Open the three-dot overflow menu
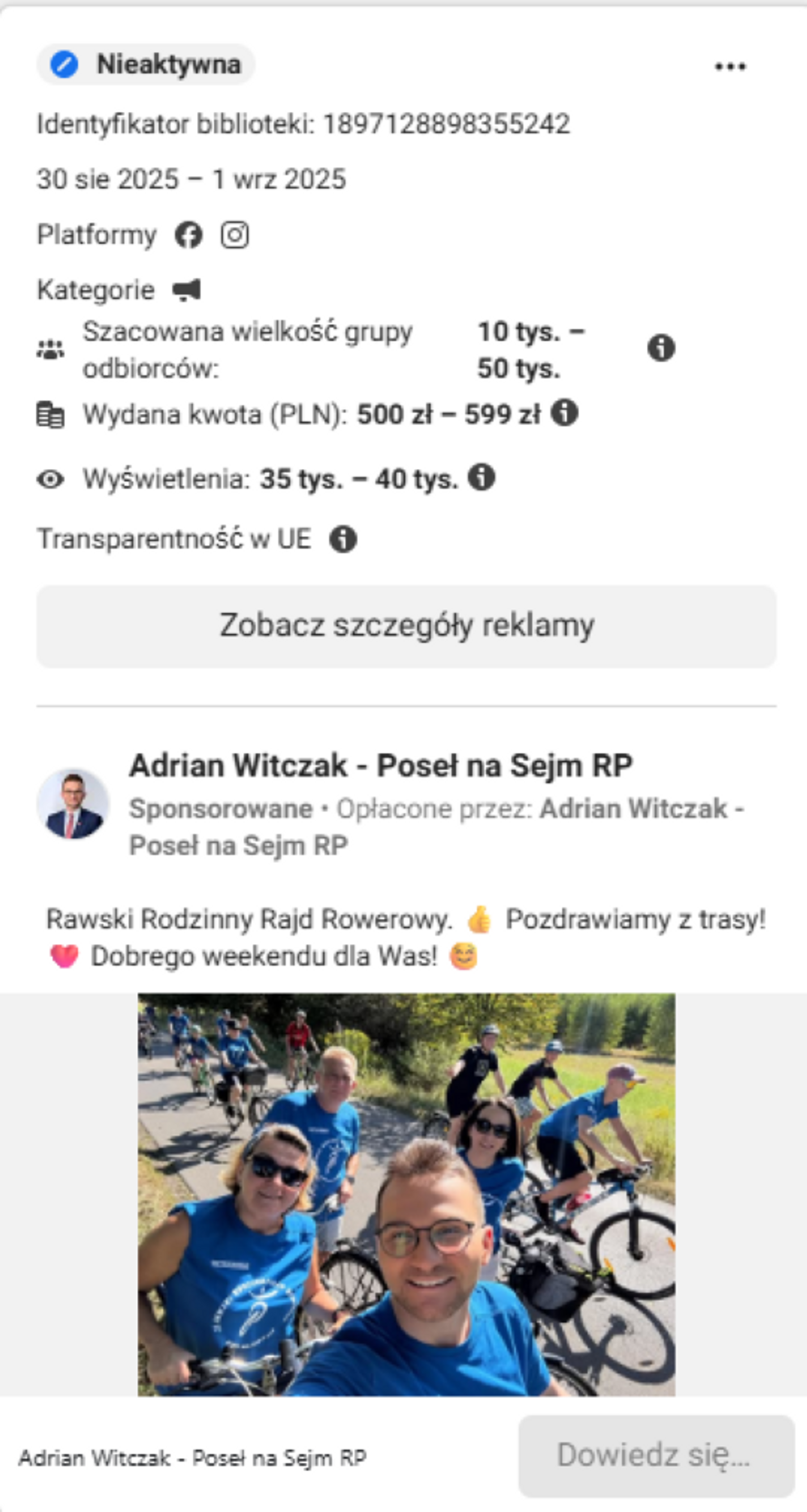 (729, 66)
